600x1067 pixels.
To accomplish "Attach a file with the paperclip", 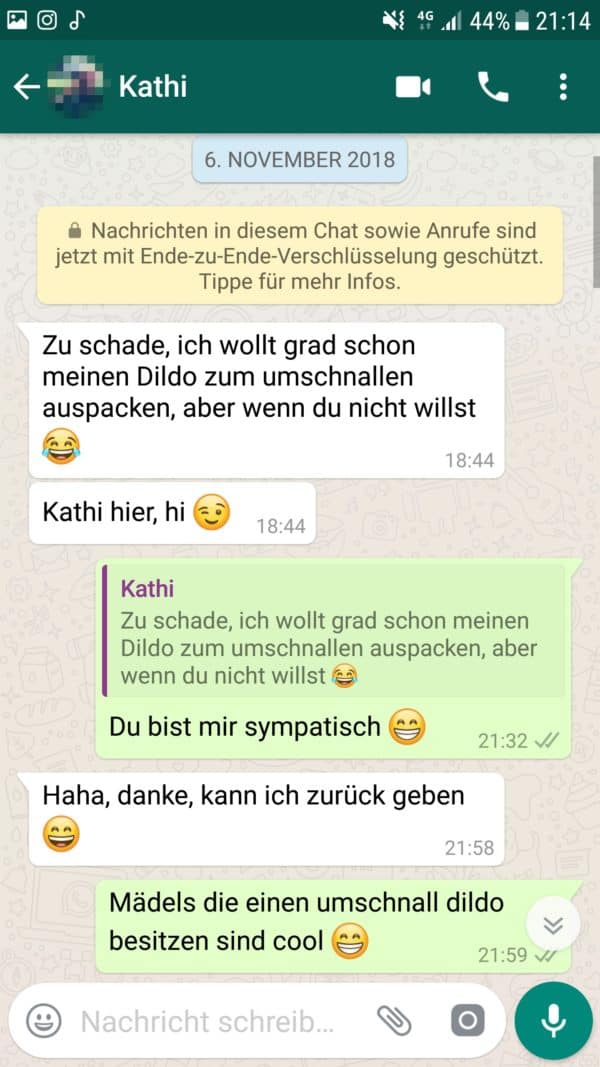I will 394,1021.
